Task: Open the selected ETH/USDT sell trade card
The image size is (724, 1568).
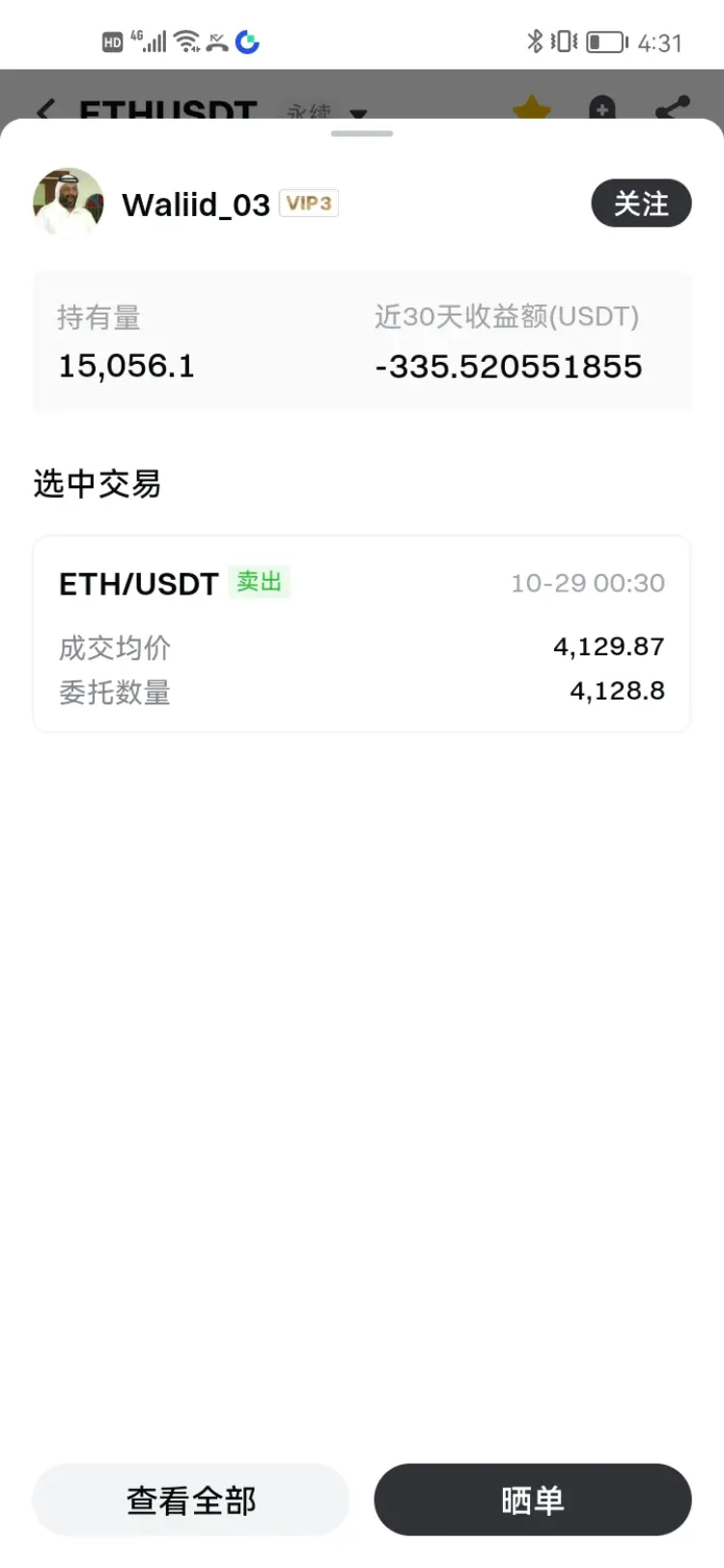Action: pyautogui.click(x=362, y=634)
